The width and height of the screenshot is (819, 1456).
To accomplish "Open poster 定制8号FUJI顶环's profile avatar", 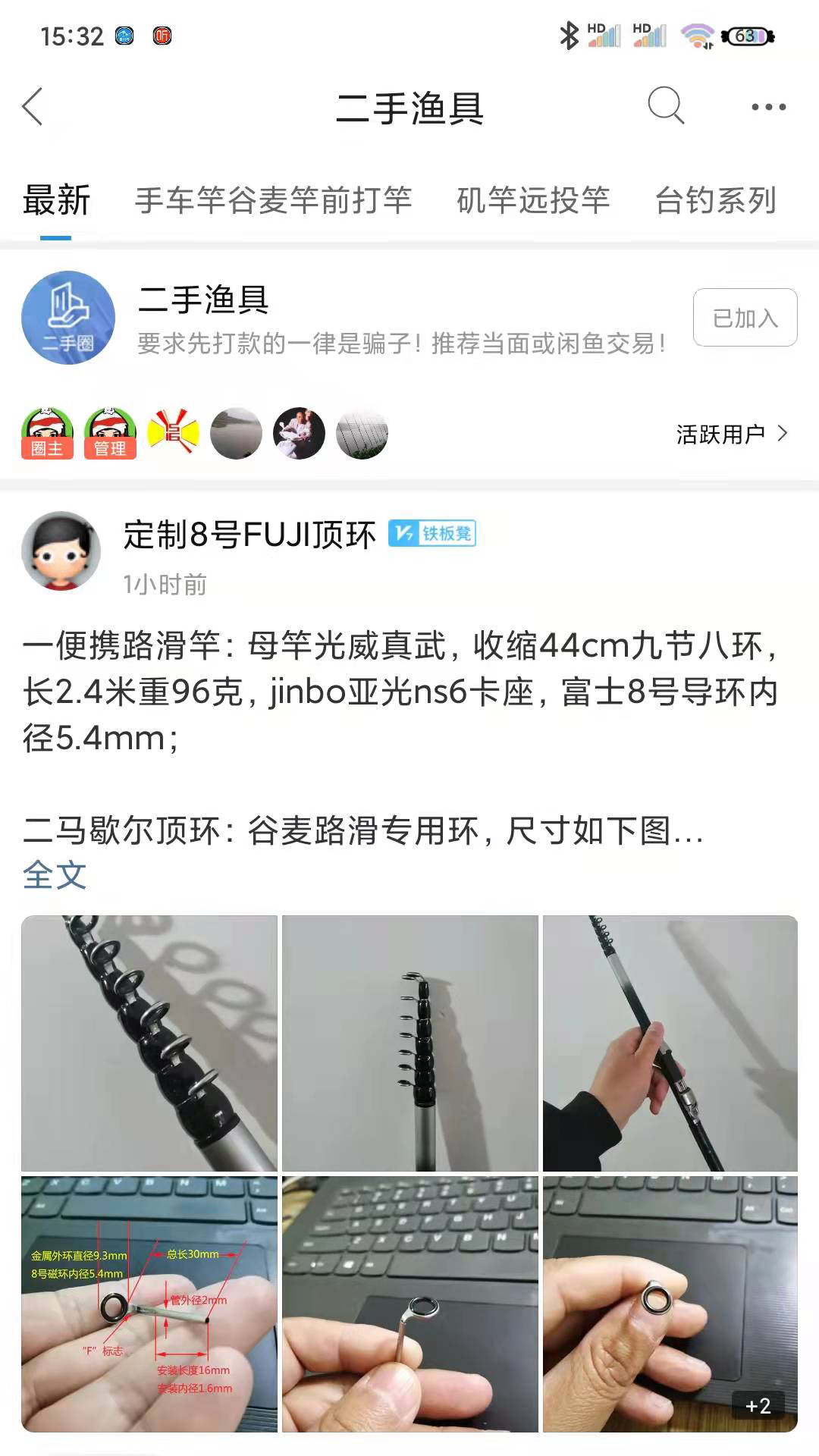I will coord(61,551).
